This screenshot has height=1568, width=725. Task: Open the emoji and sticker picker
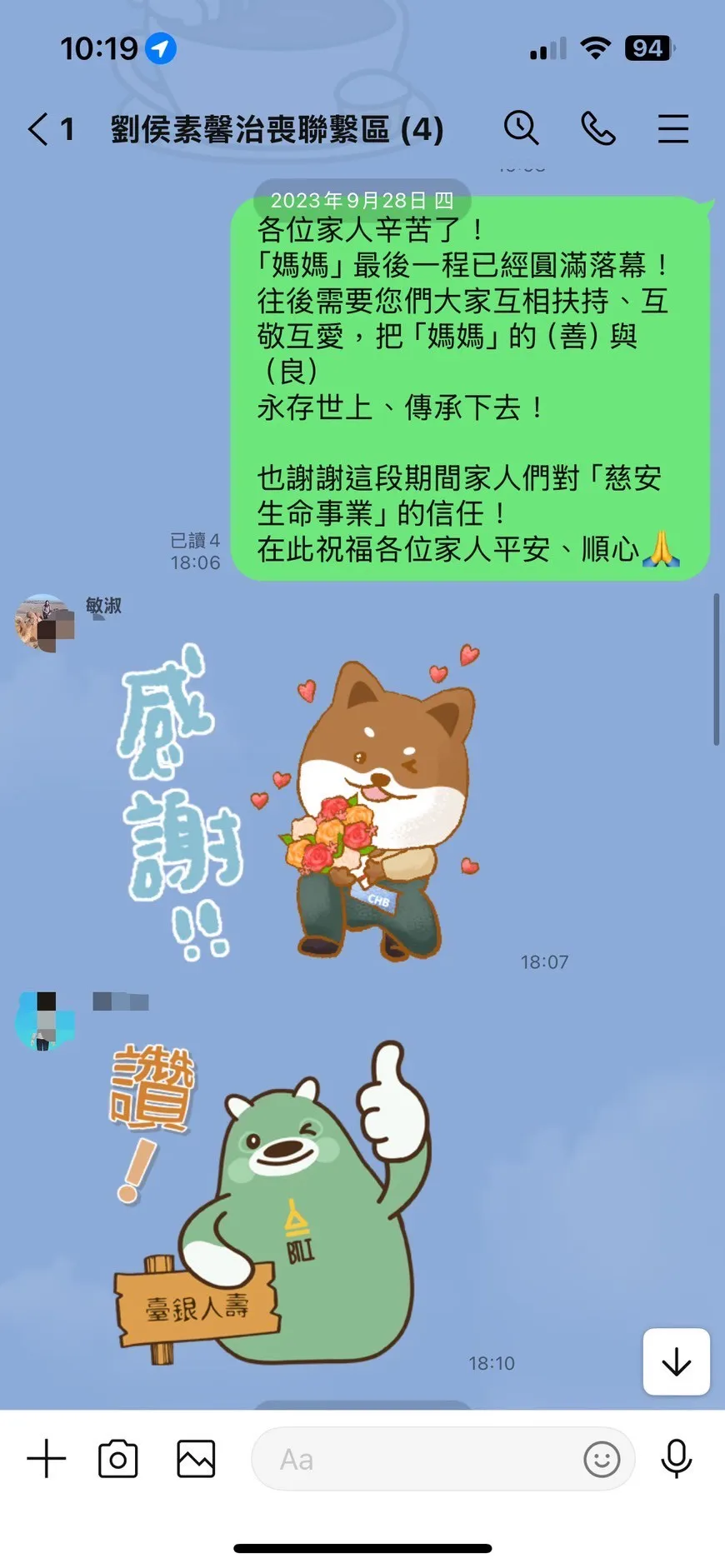click(602, 1459)
